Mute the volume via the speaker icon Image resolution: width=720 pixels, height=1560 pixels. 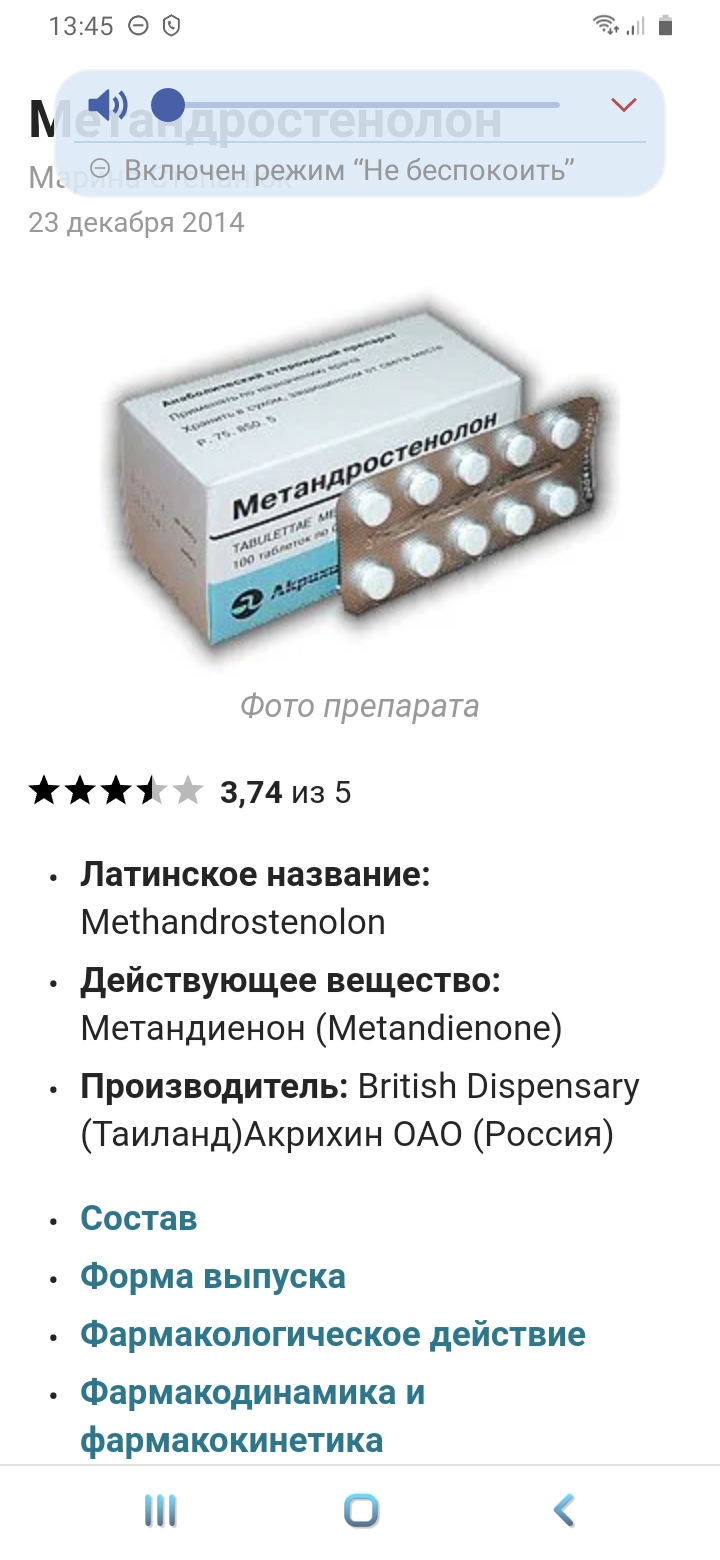click(108, 104)
